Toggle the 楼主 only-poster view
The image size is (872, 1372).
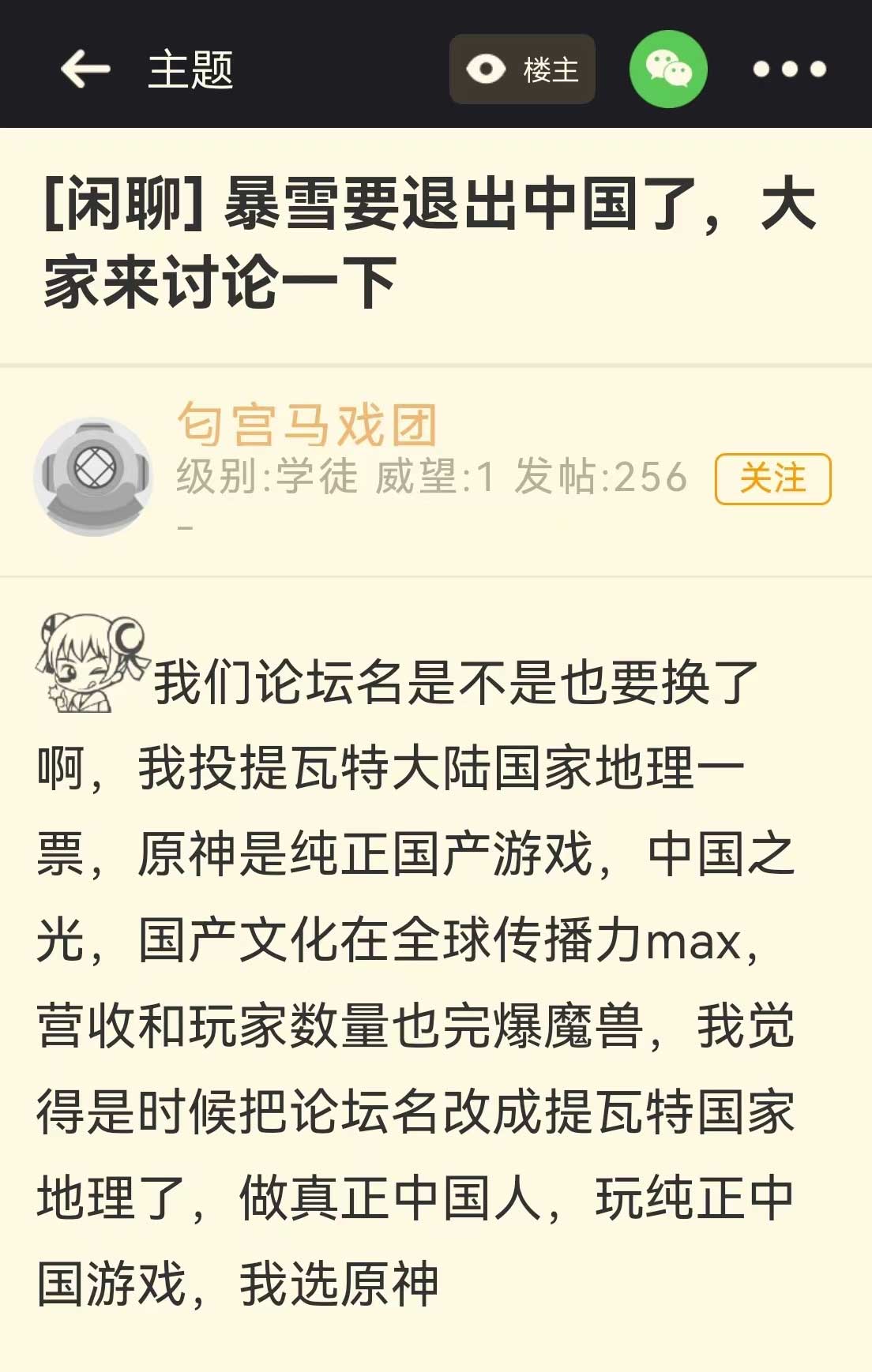[522, 69]
